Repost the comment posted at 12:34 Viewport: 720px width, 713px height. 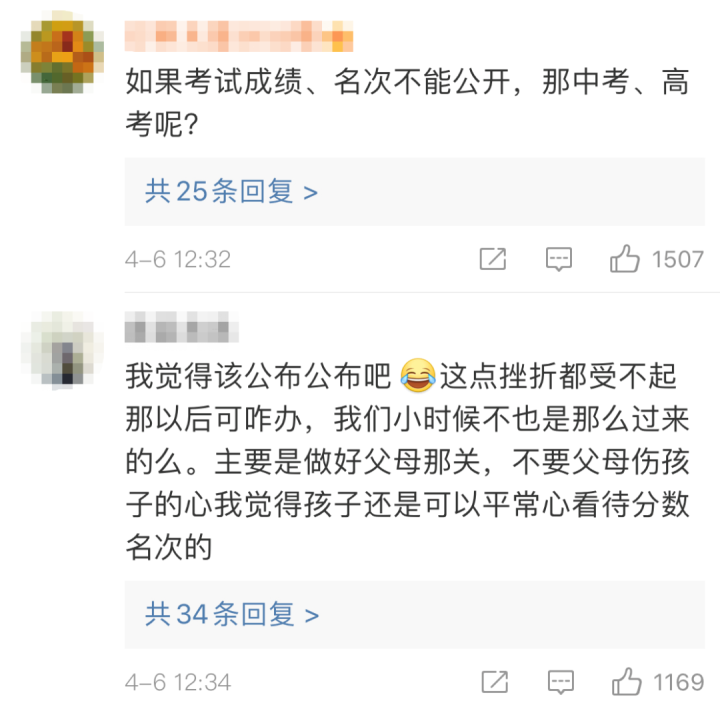pyautogui.click(x=494, y=683)
